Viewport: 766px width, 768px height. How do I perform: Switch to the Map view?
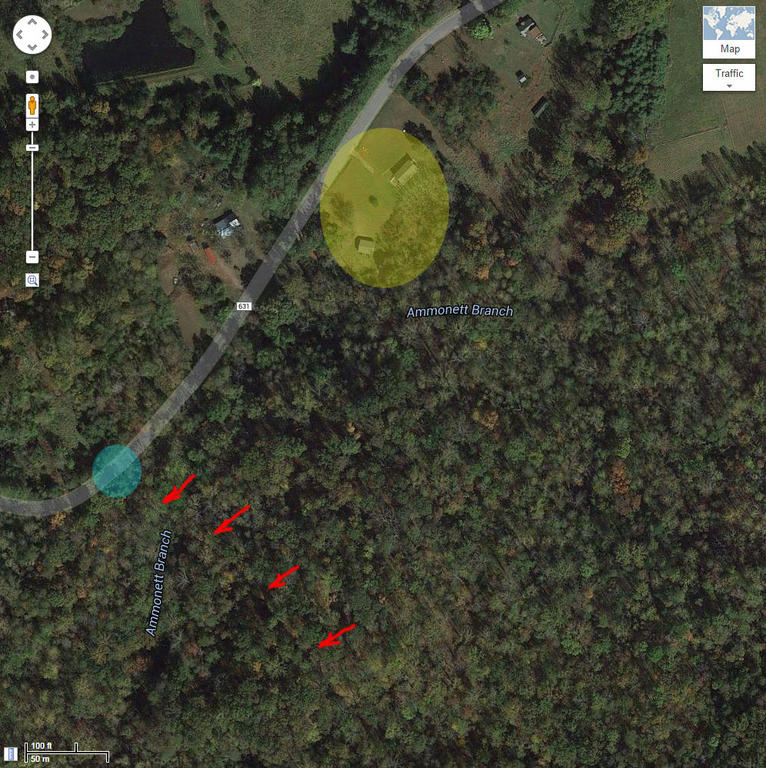click(x=729, y=32)
